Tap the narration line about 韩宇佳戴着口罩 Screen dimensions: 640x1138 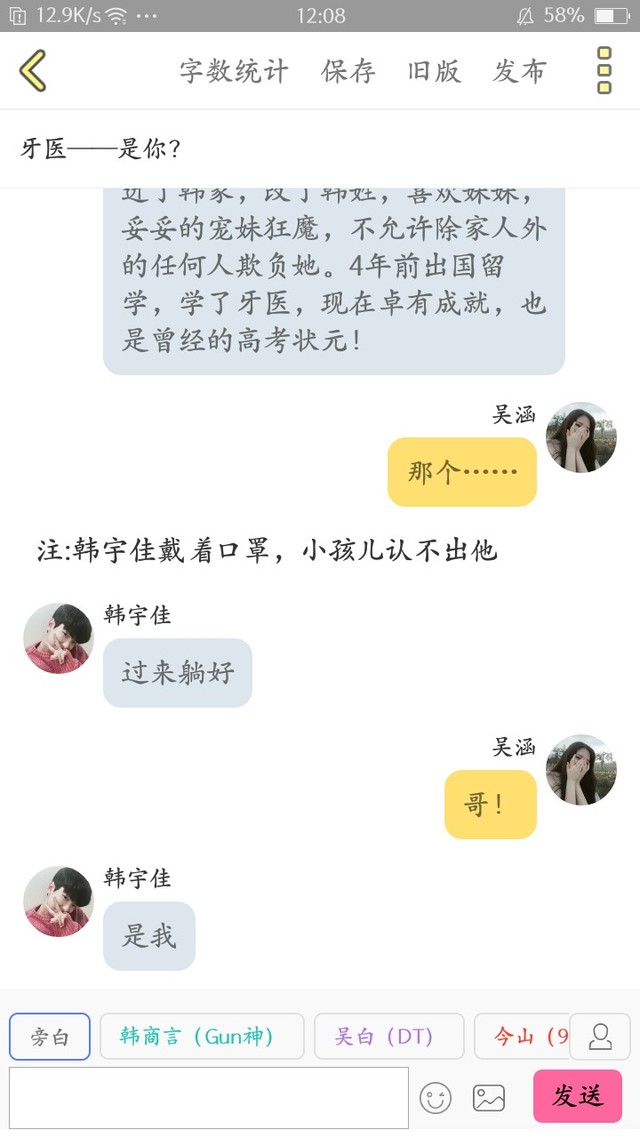(267, 551)
